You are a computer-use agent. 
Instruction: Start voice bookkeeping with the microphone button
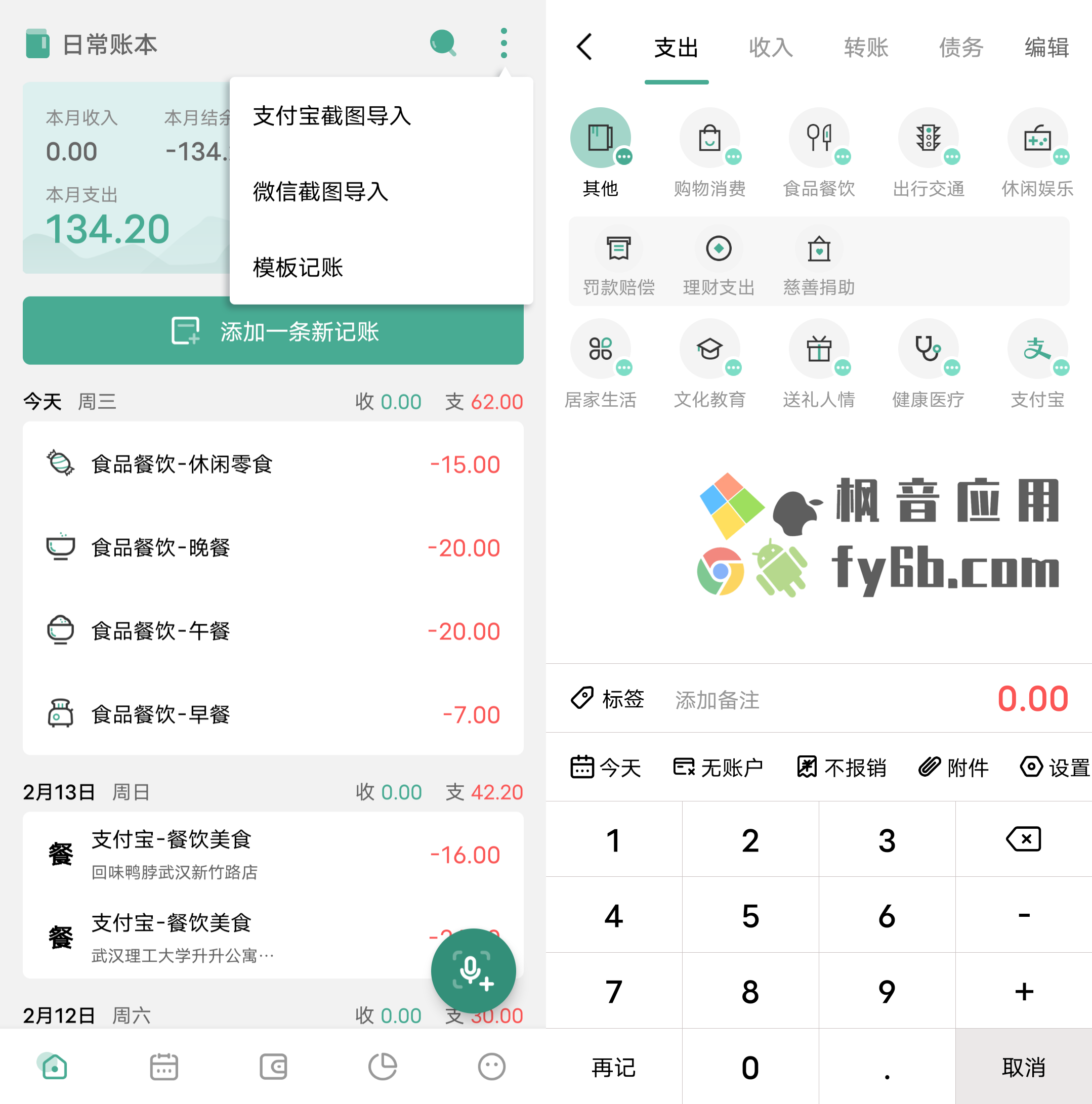coord(473,970)
